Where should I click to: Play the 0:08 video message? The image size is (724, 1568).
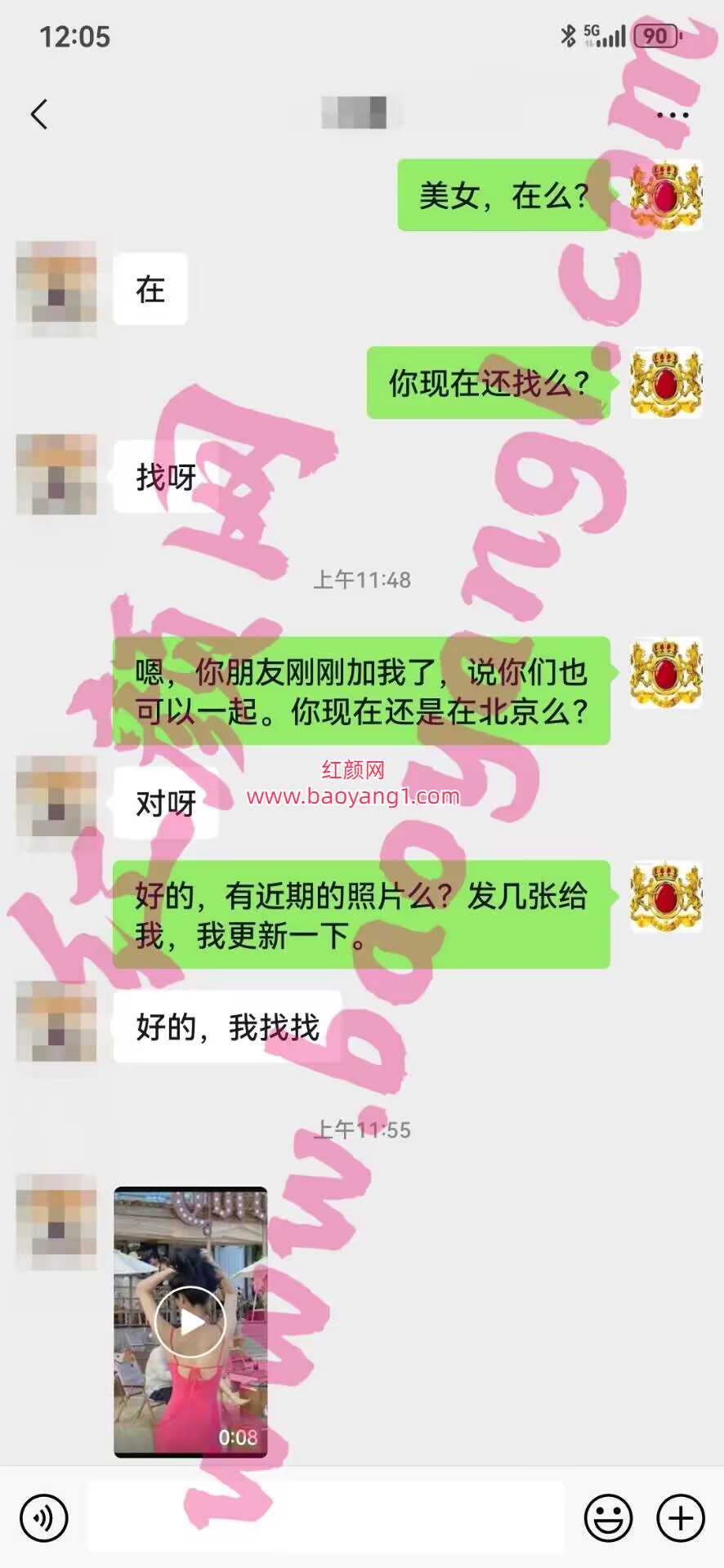190,1321
